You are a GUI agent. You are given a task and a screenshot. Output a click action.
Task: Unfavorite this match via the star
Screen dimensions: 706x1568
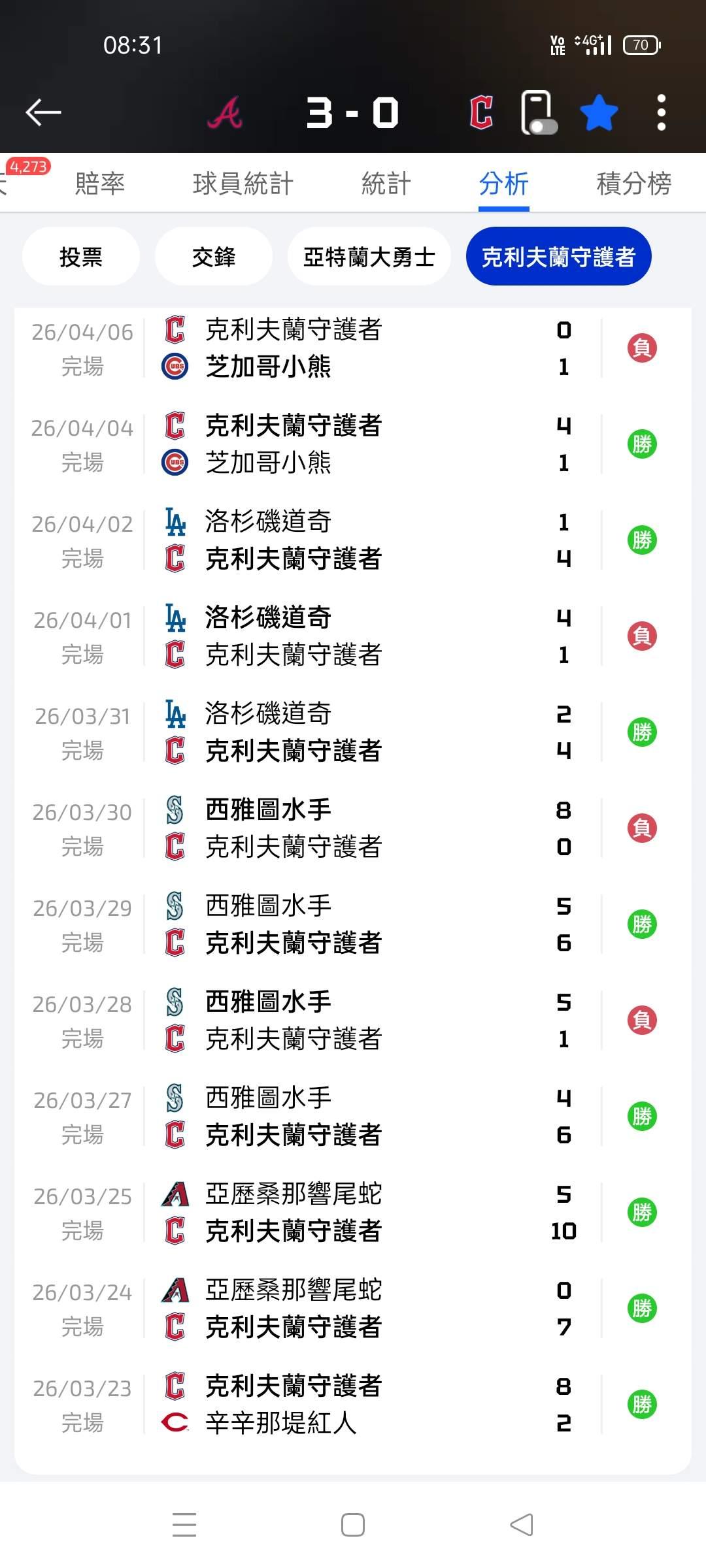tap(599, 113)
